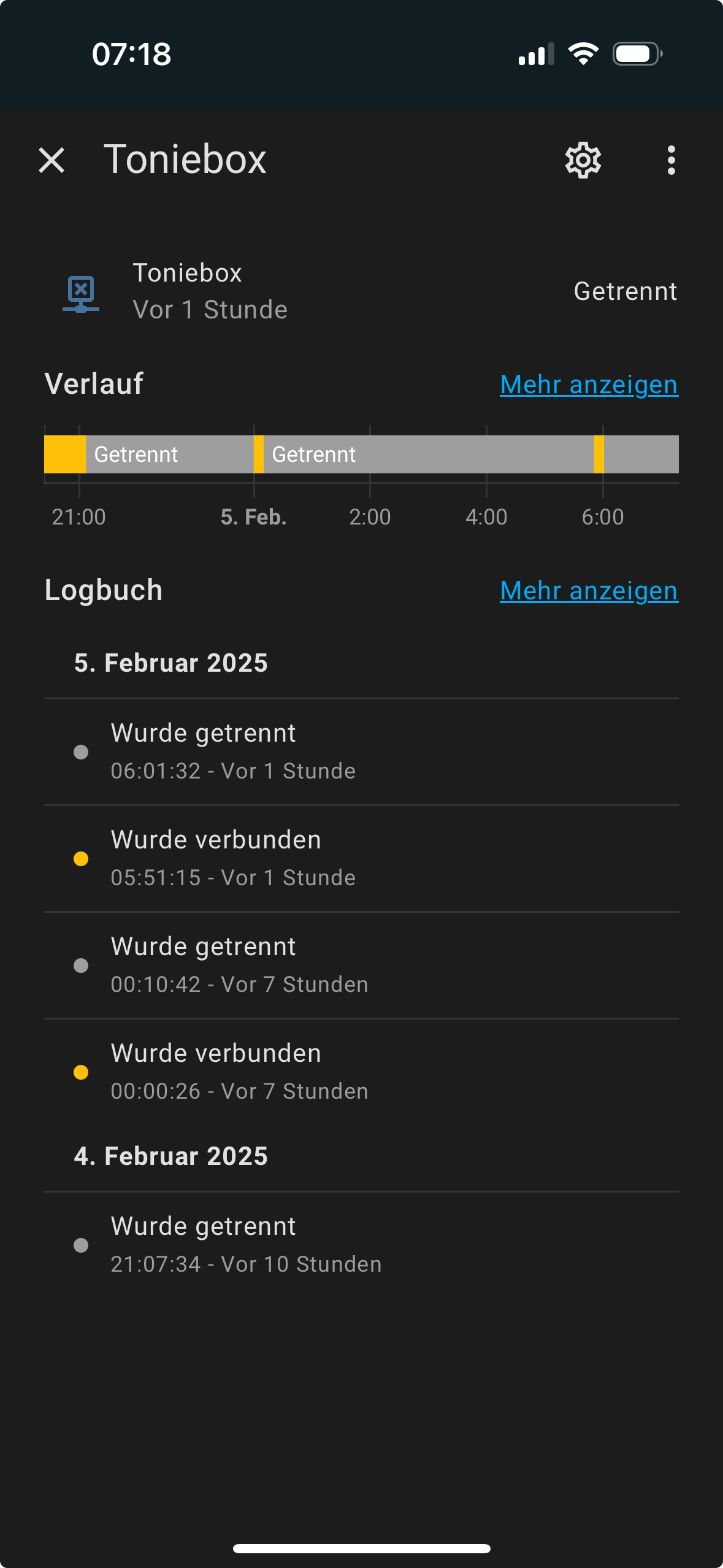Close the Toniebox dialog
Image resolution: width=723 pixels, height=1568 pixels.
pyautogui.click(x=52, y=160)
